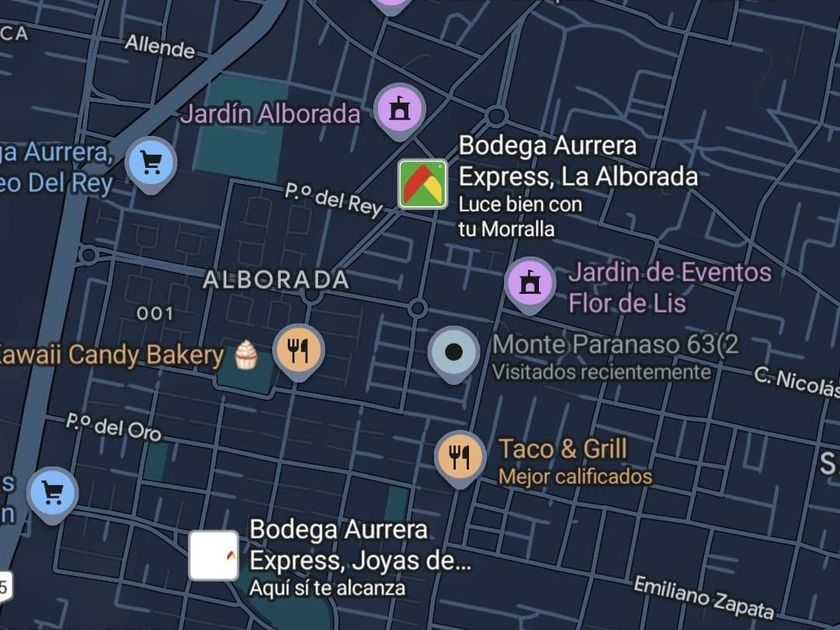This screenshot has width=840, height=630.
Task: Select Bodega Aurrera Express, La Alborada pin
Action: click(x=423, y=183)
